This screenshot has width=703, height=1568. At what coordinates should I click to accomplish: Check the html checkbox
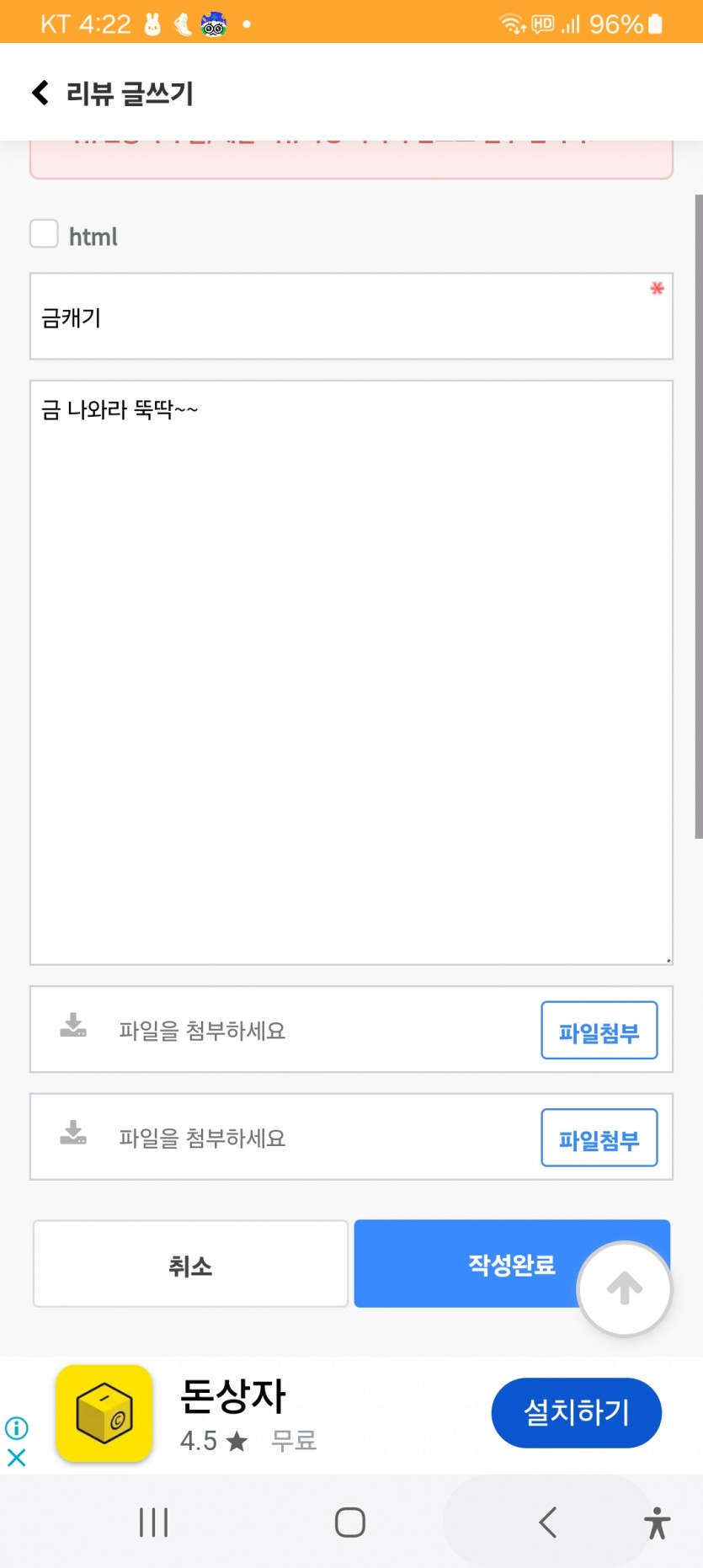coord(44,234)
